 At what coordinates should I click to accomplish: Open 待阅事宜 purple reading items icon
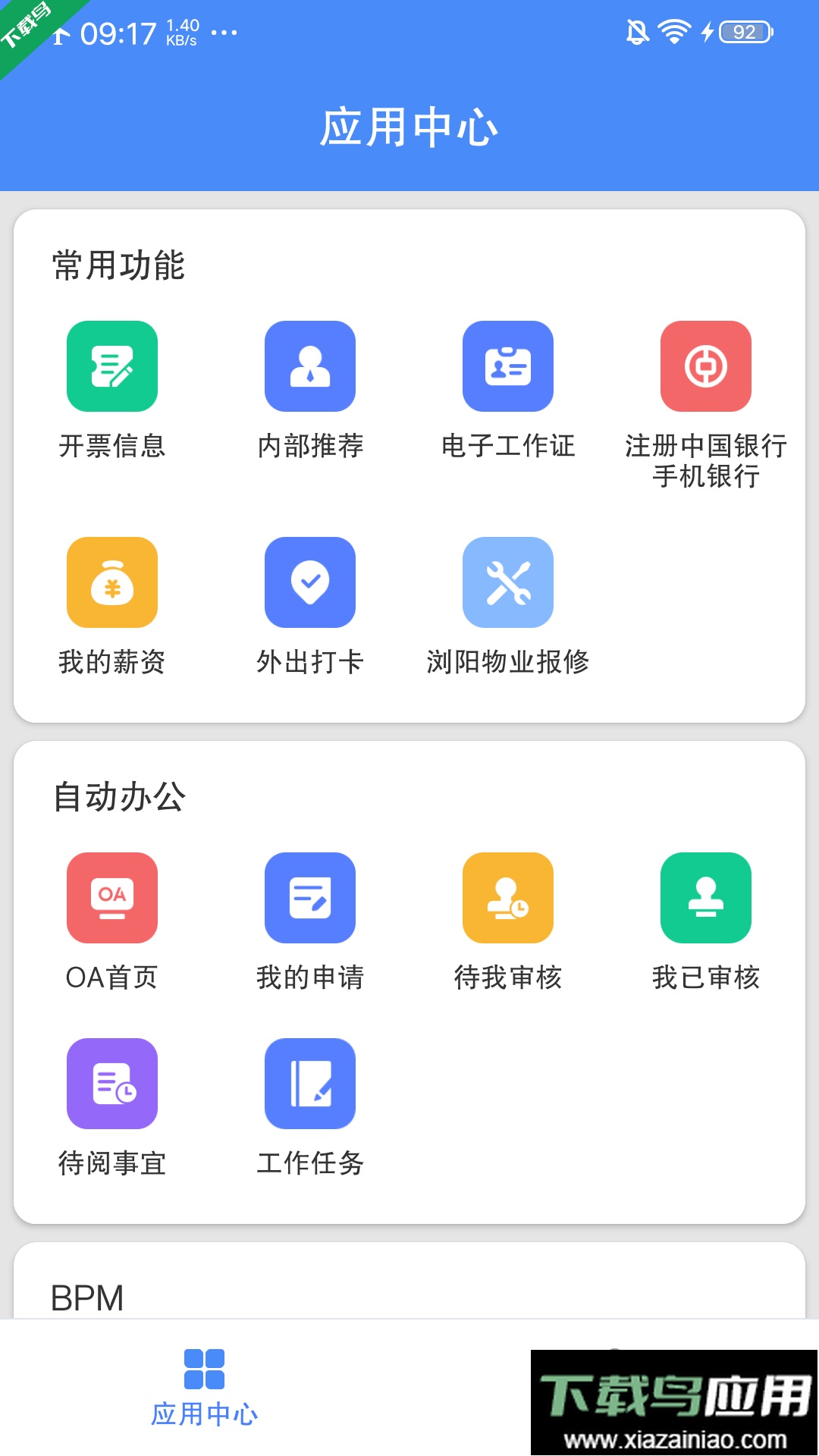(111, 1084)
